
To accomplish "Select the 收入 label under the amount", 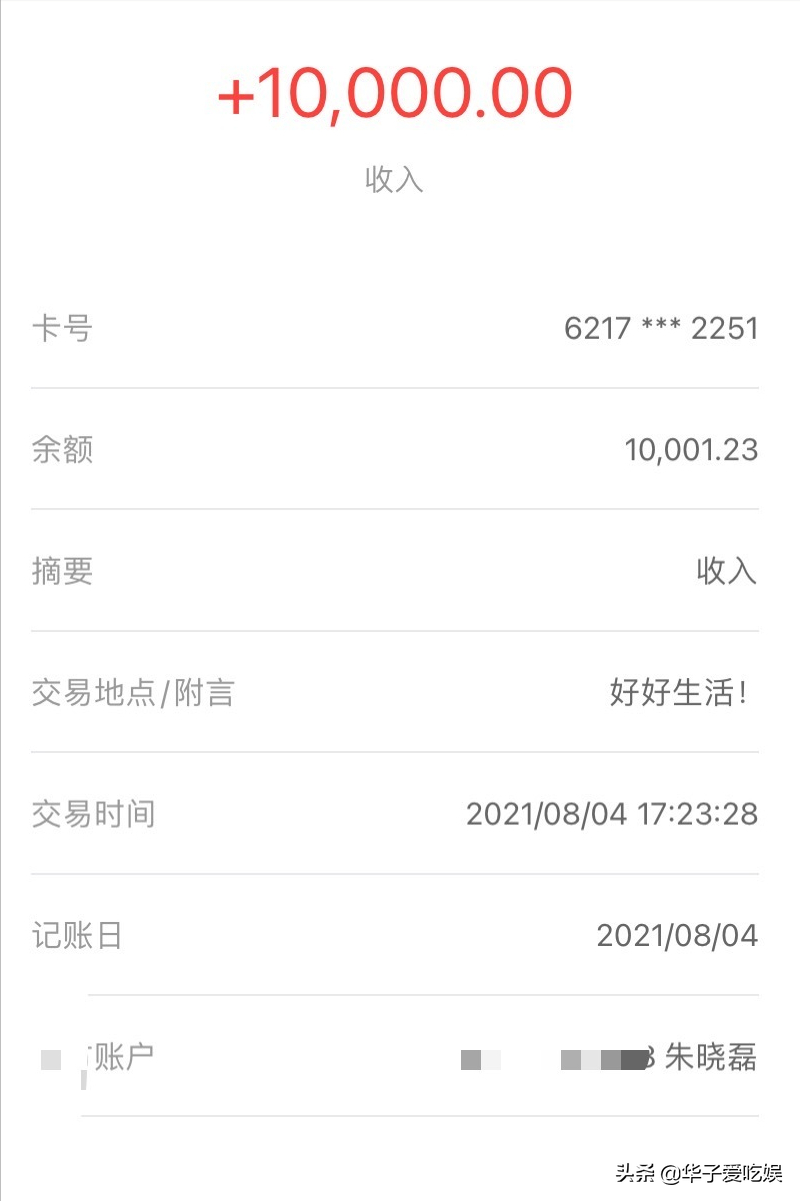I will (393, 180).
